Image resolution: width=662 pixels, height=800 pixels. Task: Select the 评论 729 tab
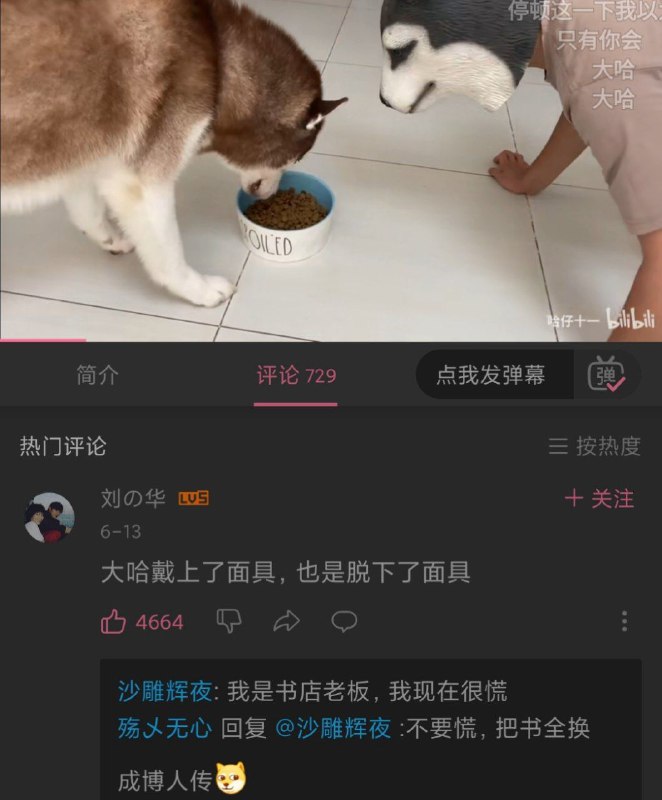[x=296, y=375]
